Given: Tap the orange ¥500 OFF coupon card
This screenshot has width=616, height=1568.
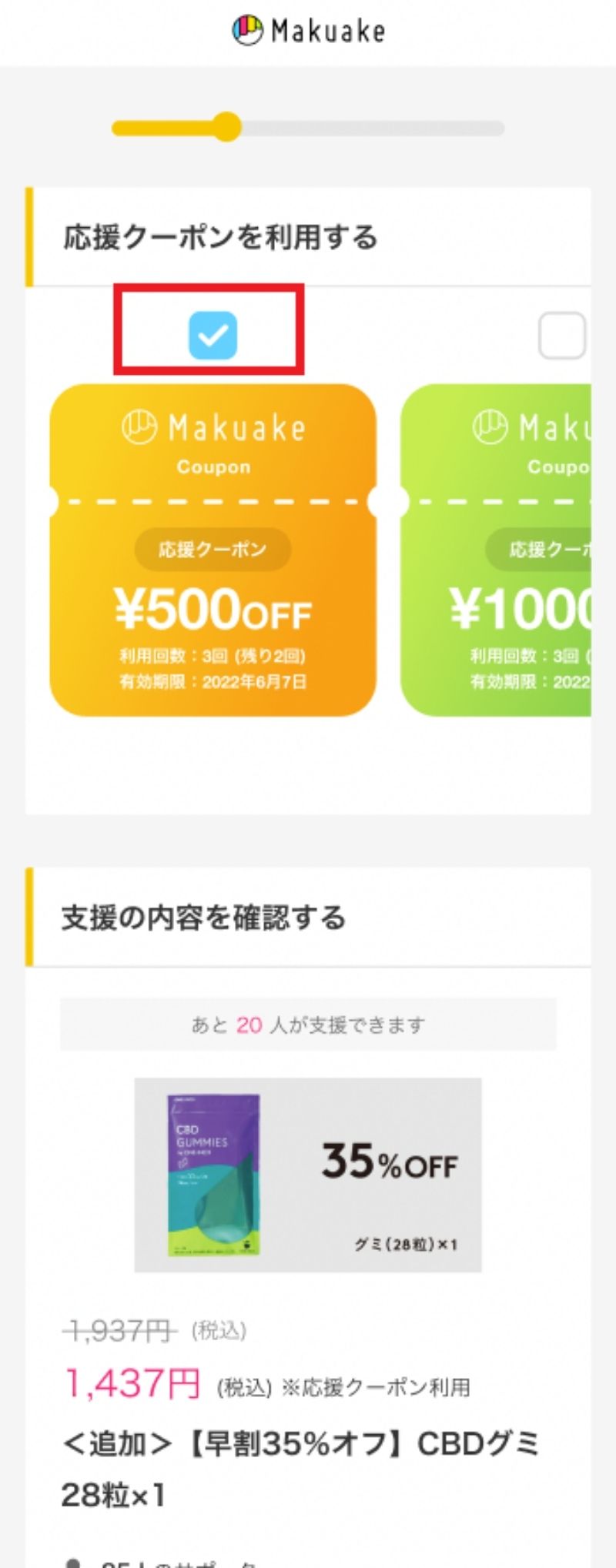Looking at the screenshot, I should tap(213, 550).
